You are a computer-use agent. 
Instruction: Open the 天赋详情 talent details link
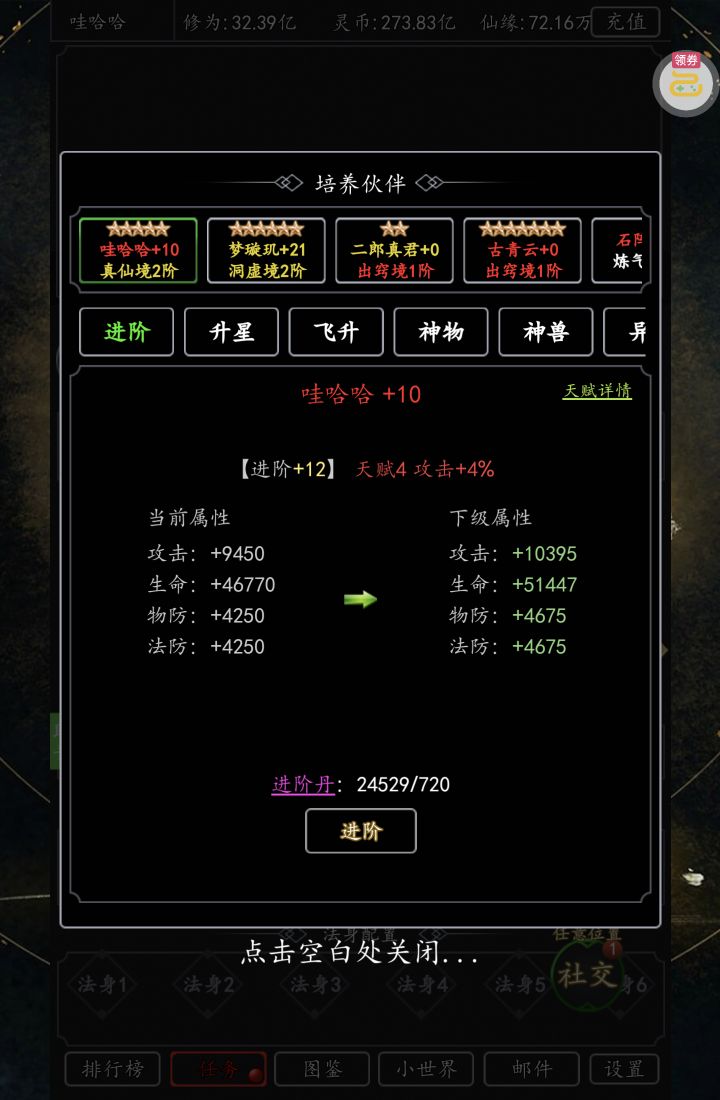point(597,391)
